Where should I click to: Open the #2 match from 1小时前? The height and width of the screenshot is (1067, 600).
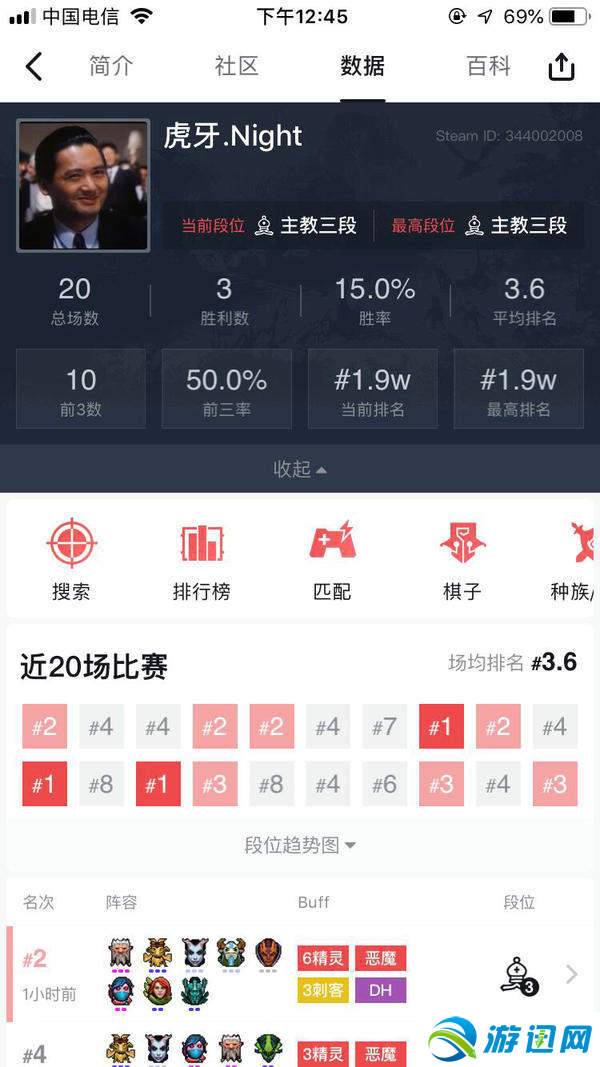(x=300, y=974)
